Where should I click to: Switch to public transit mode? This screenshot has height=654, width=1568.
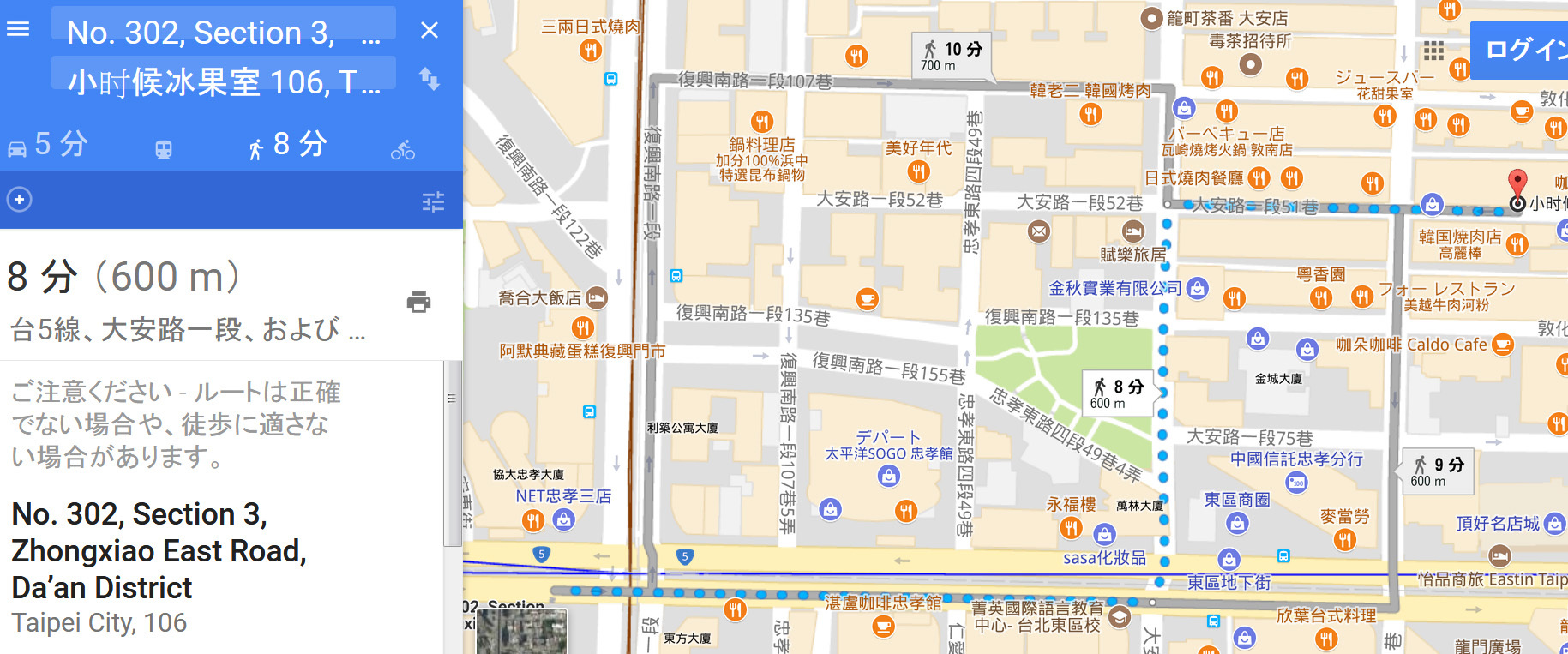coord(164,150)
